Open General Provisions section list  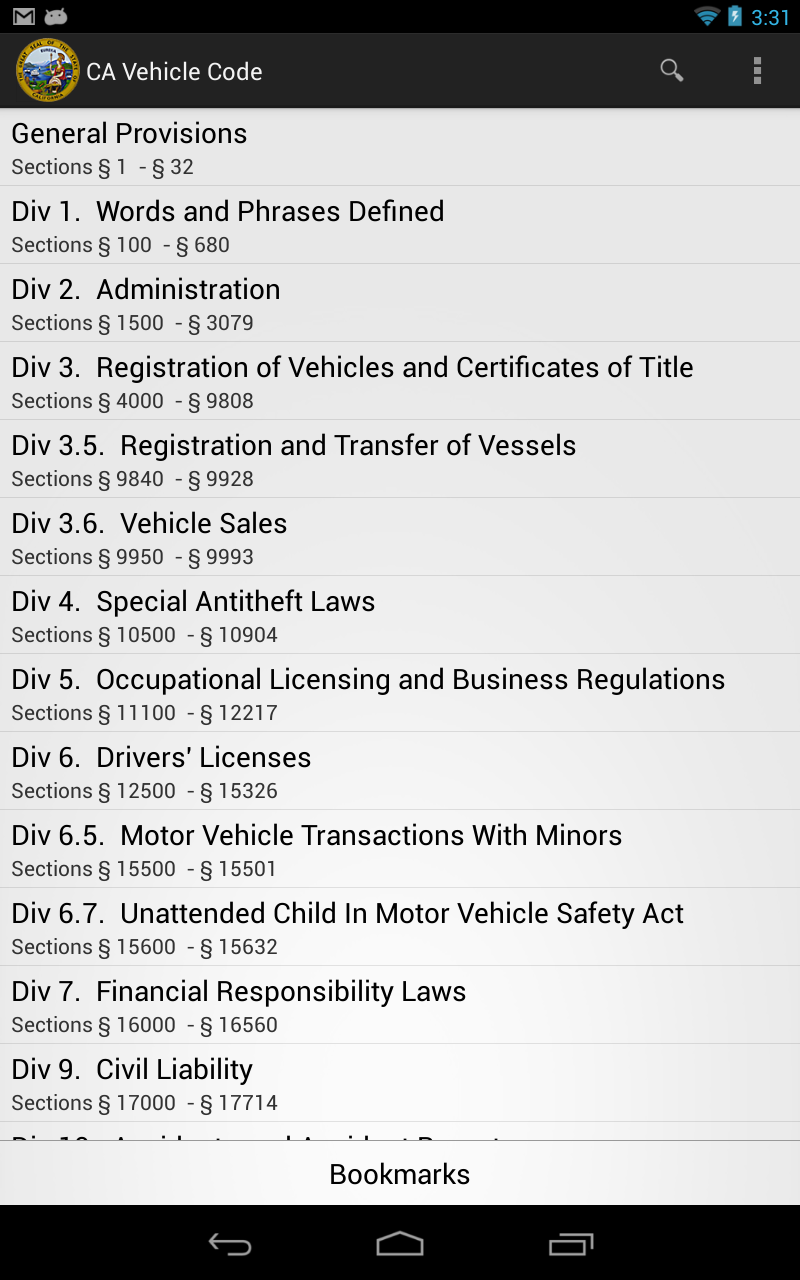[400, 146]
